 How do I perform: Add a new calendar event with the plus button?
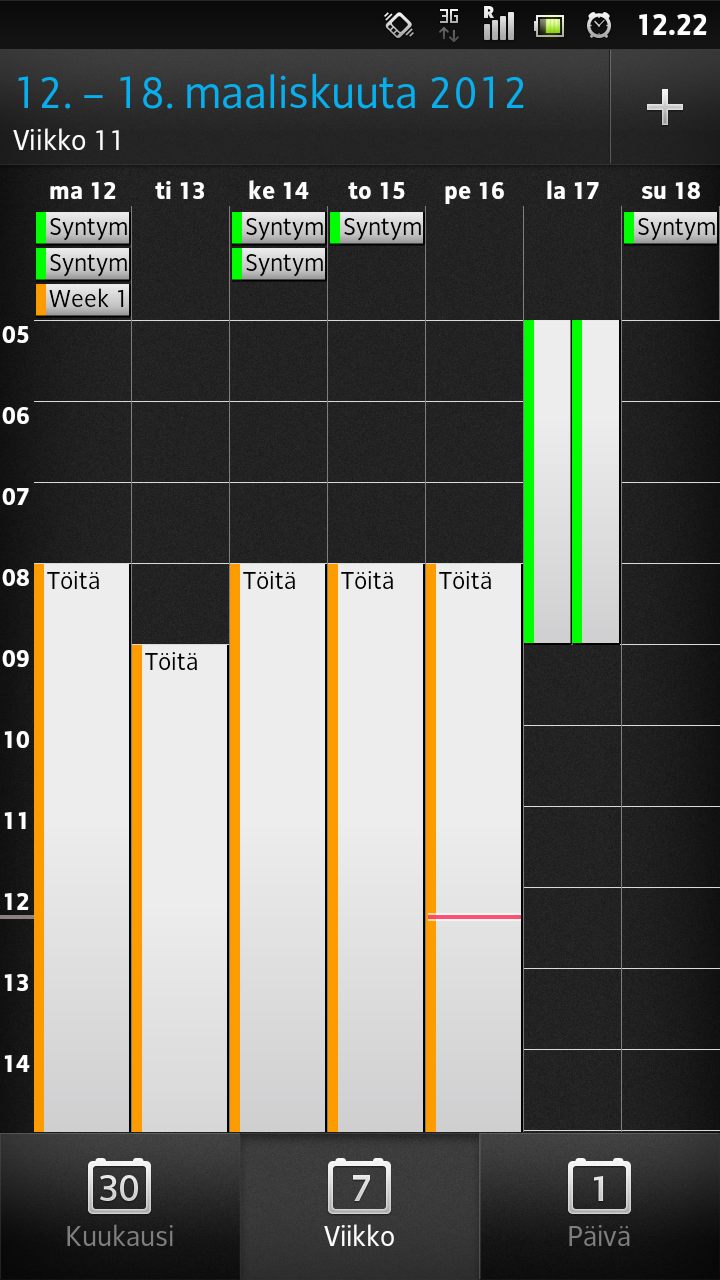[665, 107]
